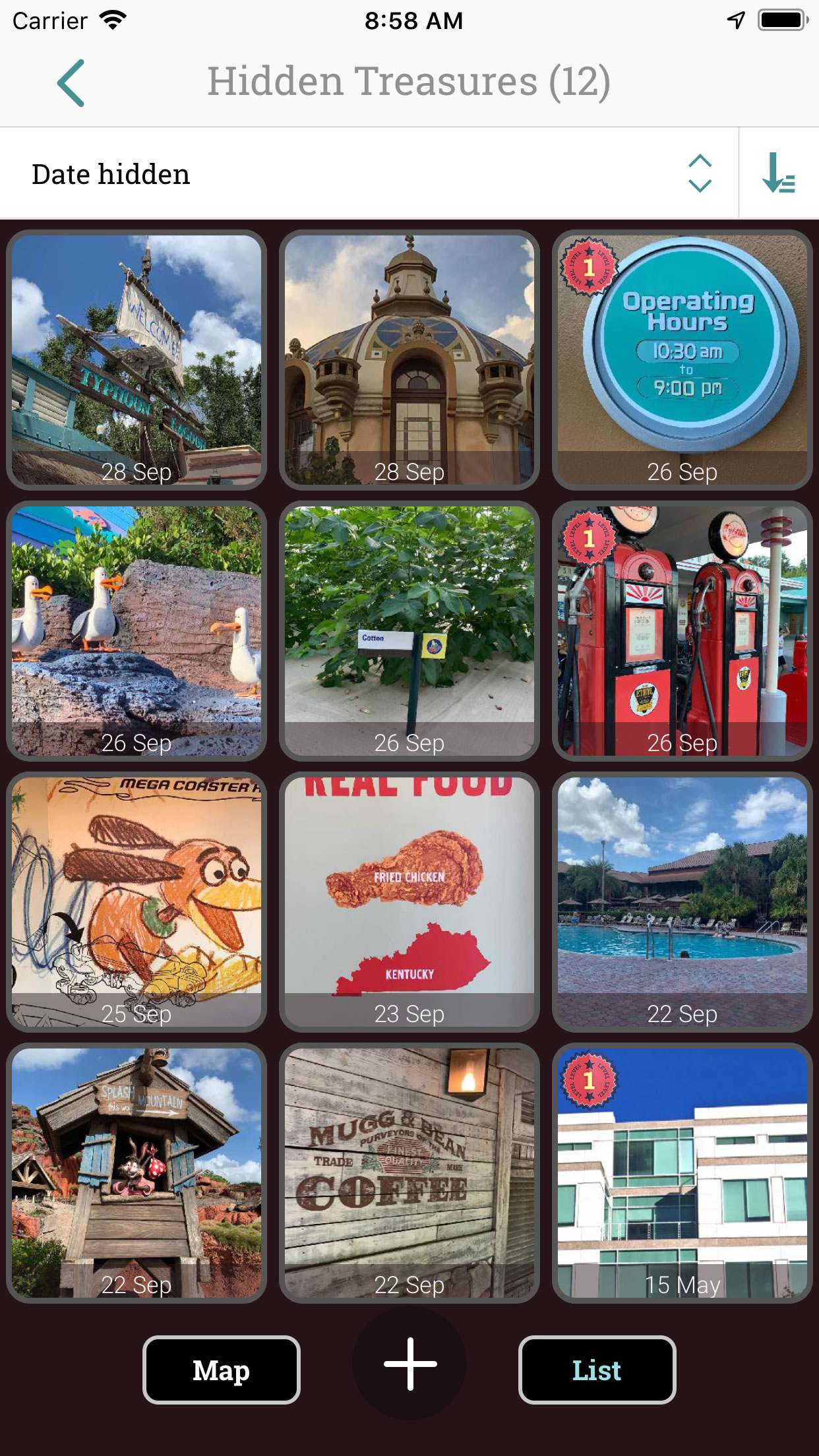Open the Date hidden sort dropdown

(369, 174)
